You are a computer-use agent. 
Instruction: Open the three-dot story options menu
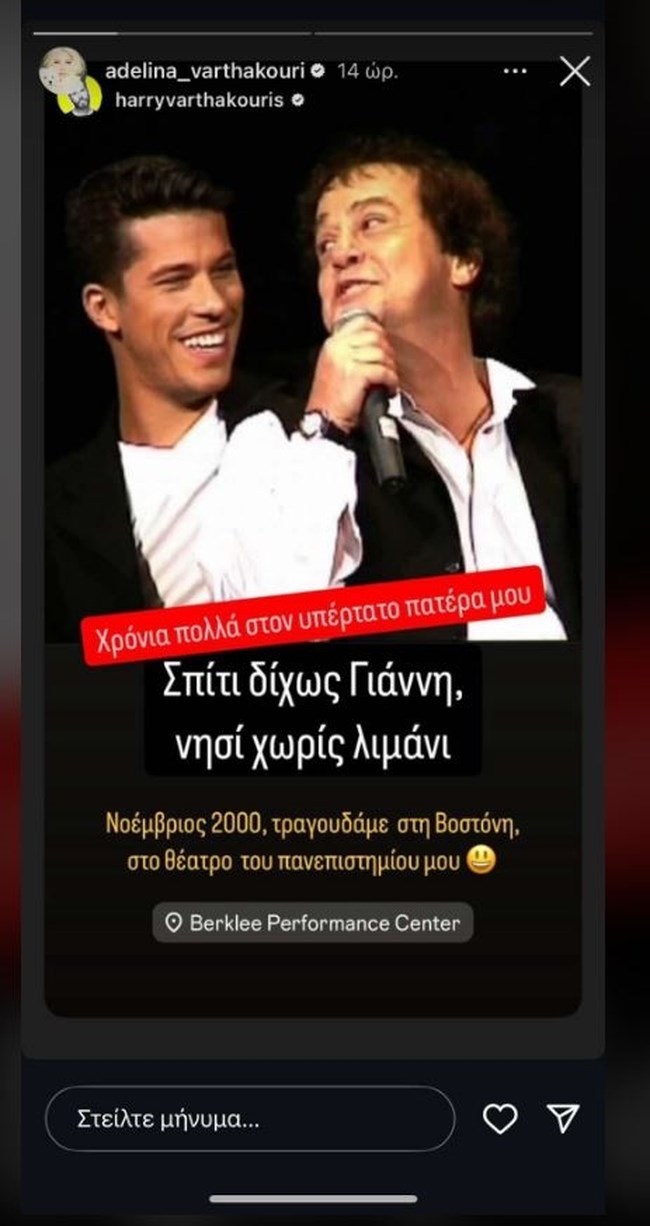pos(515,72)
